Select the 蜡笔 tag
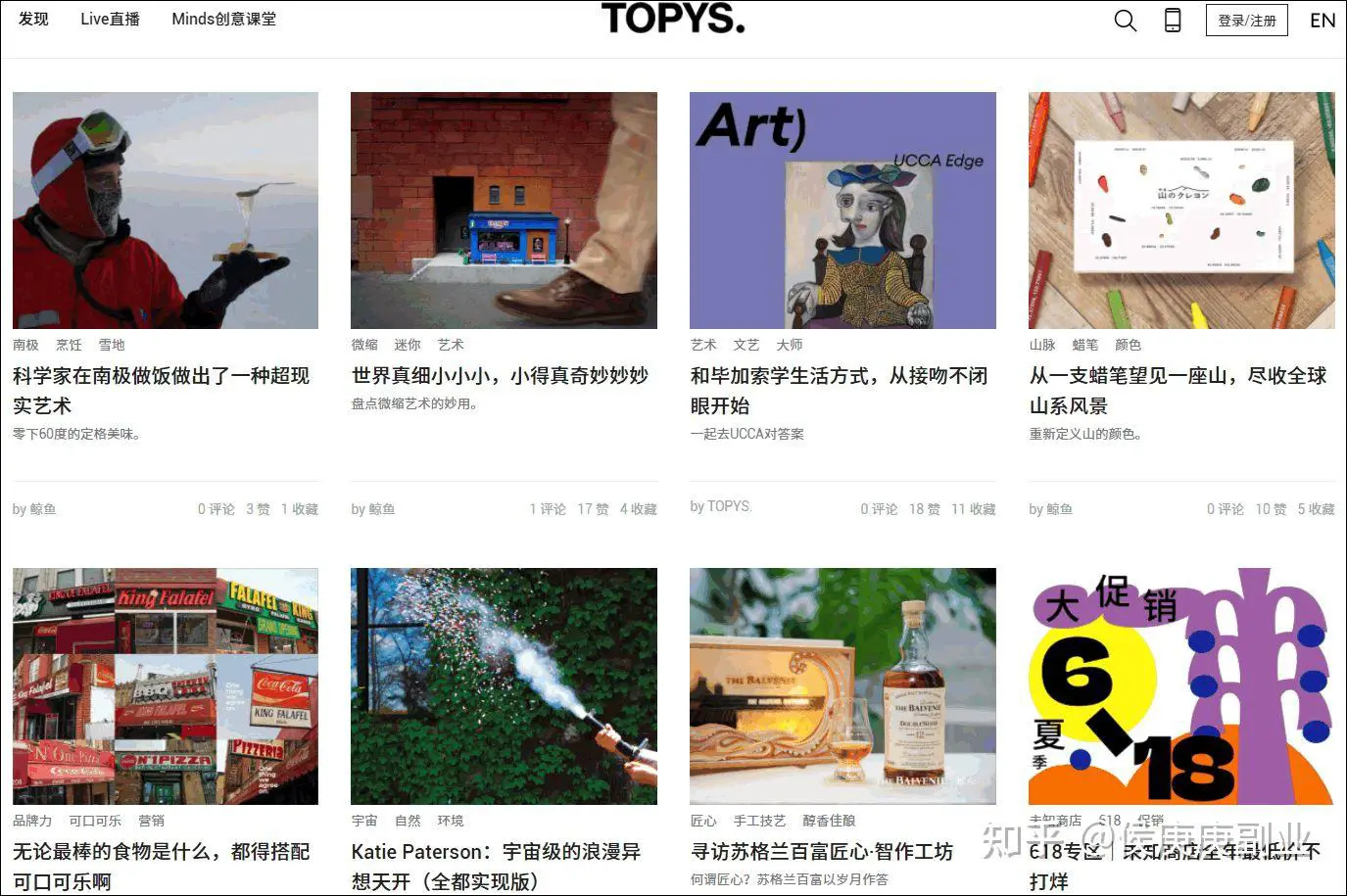 tap(1085, 345)
